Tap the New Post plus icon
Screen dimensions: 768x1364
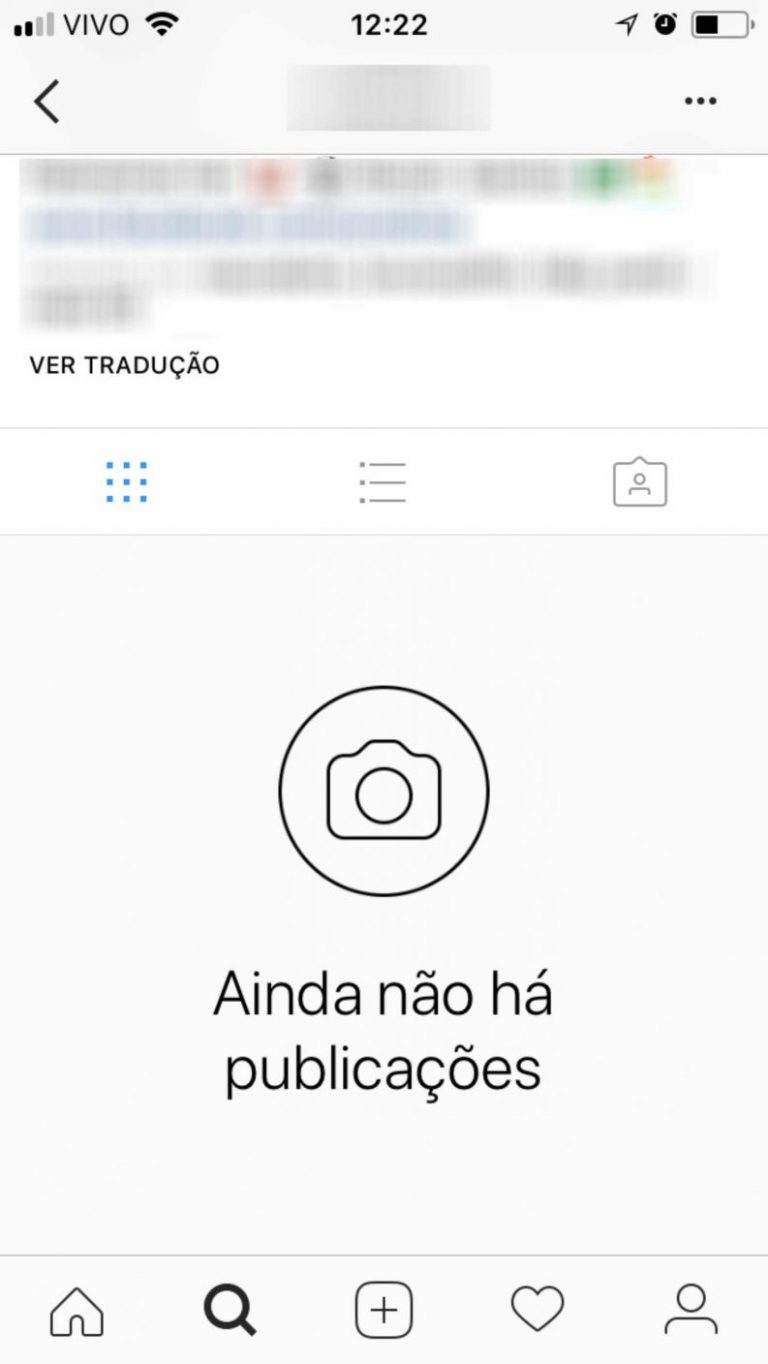point(384,1308)
